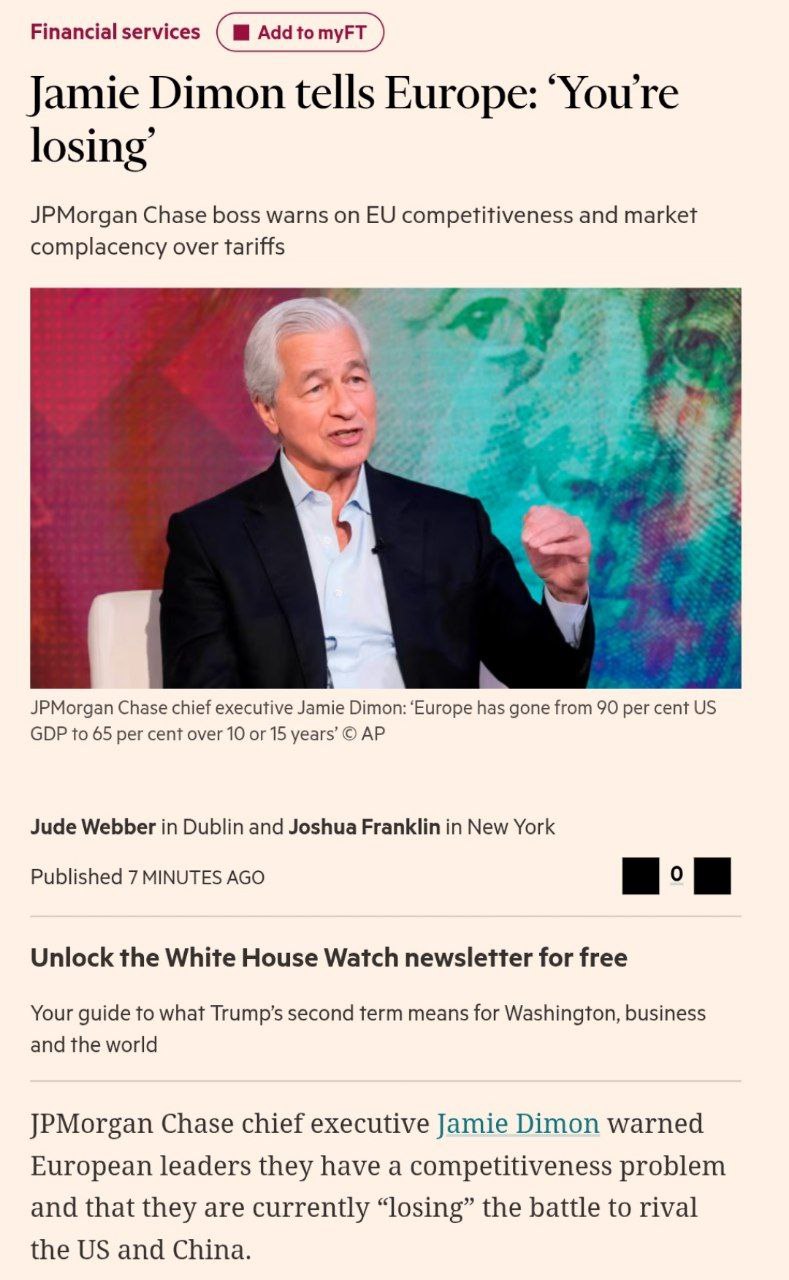Follow the Jamie Dimon link in article
The image size is (789, 1280).
pyautogui.click(x=518, y=1124)
